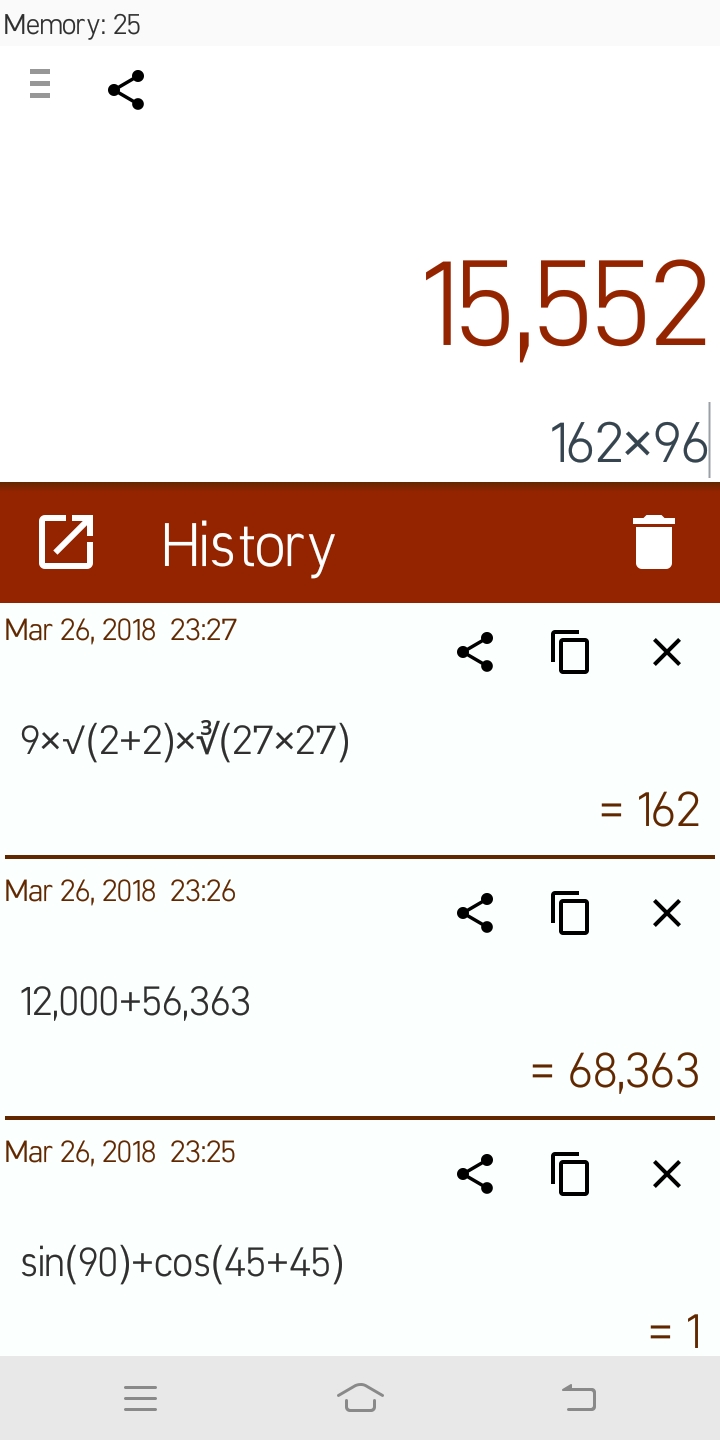
Task: Share the 12,000+56,363 history entry
Action: tap(475, 913)
